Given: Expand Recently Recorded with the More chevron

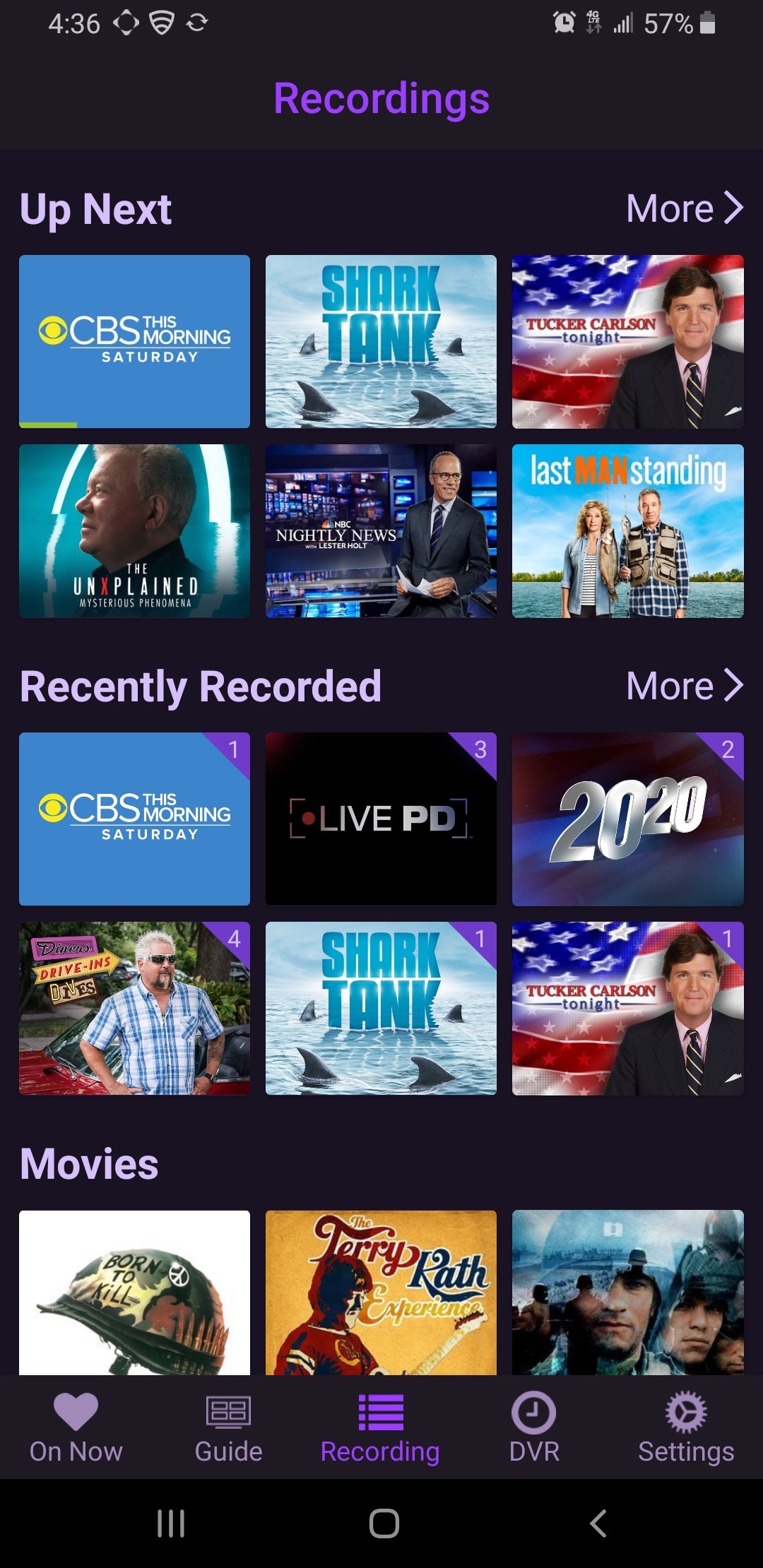Looking at the screenshot, I should coord(733,684).
